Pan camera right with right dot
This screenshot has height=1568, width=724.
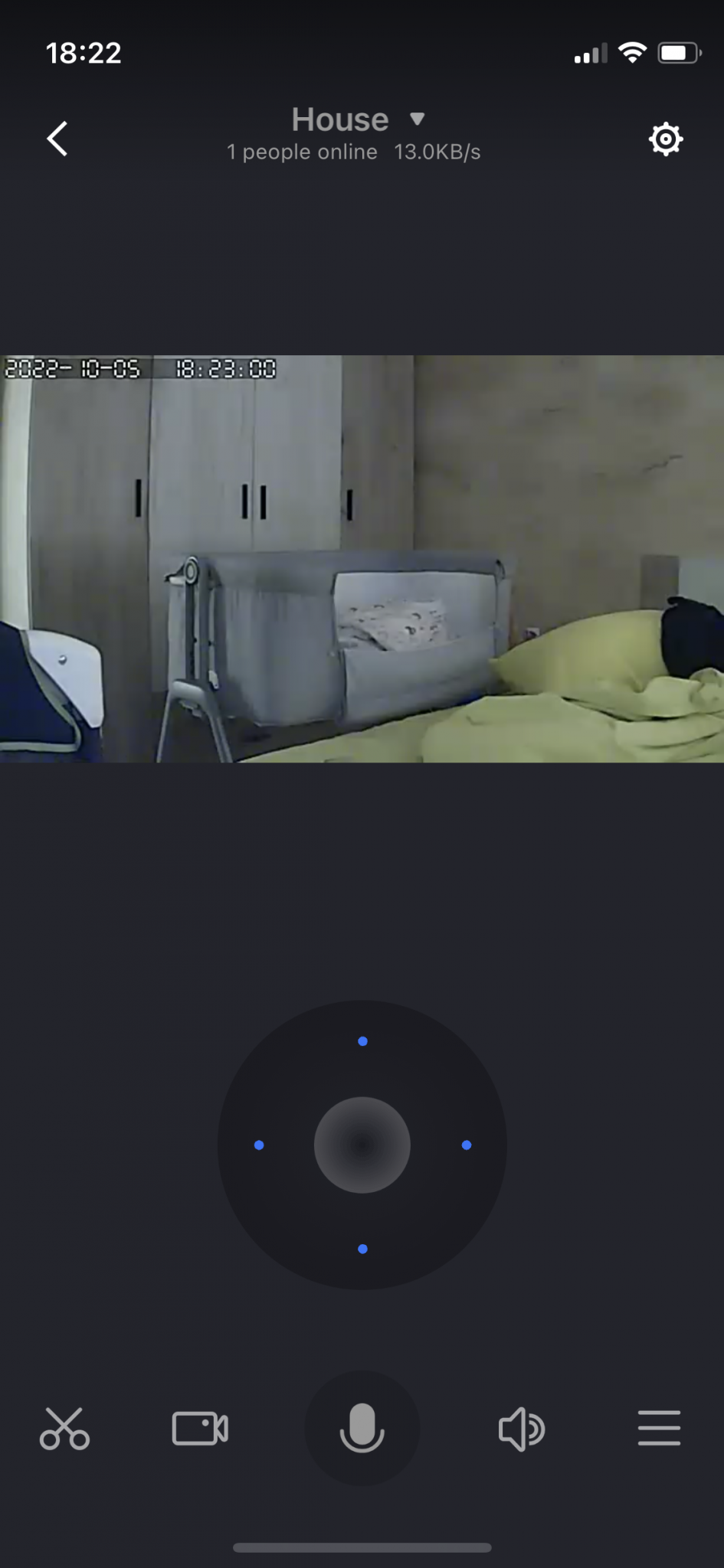pyautogui.click(x=467, y=1145)
